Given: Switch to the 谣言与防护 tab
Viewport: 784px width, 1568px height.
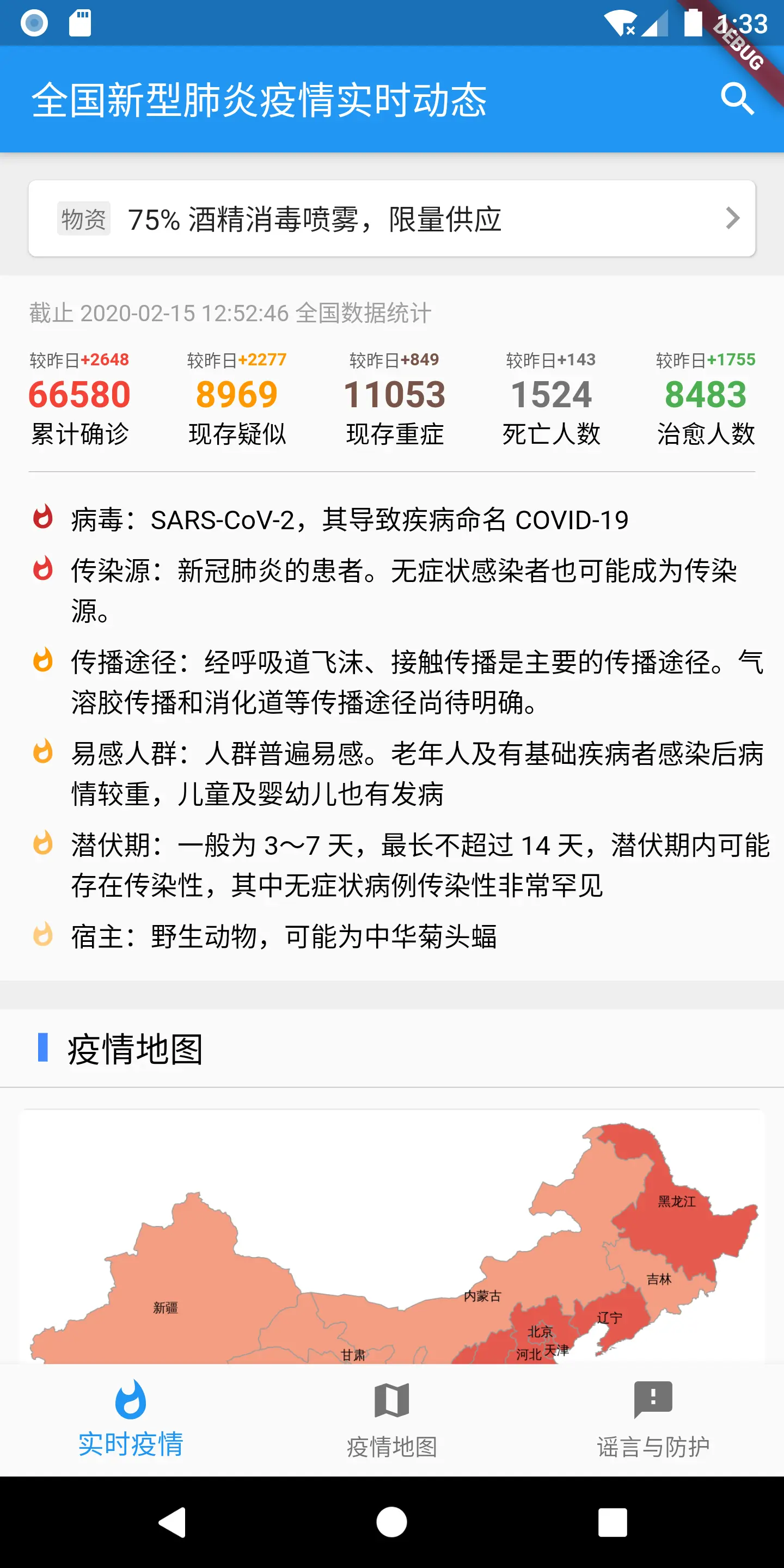Looking at the screenshot, I should click(x=653, y=1419).
